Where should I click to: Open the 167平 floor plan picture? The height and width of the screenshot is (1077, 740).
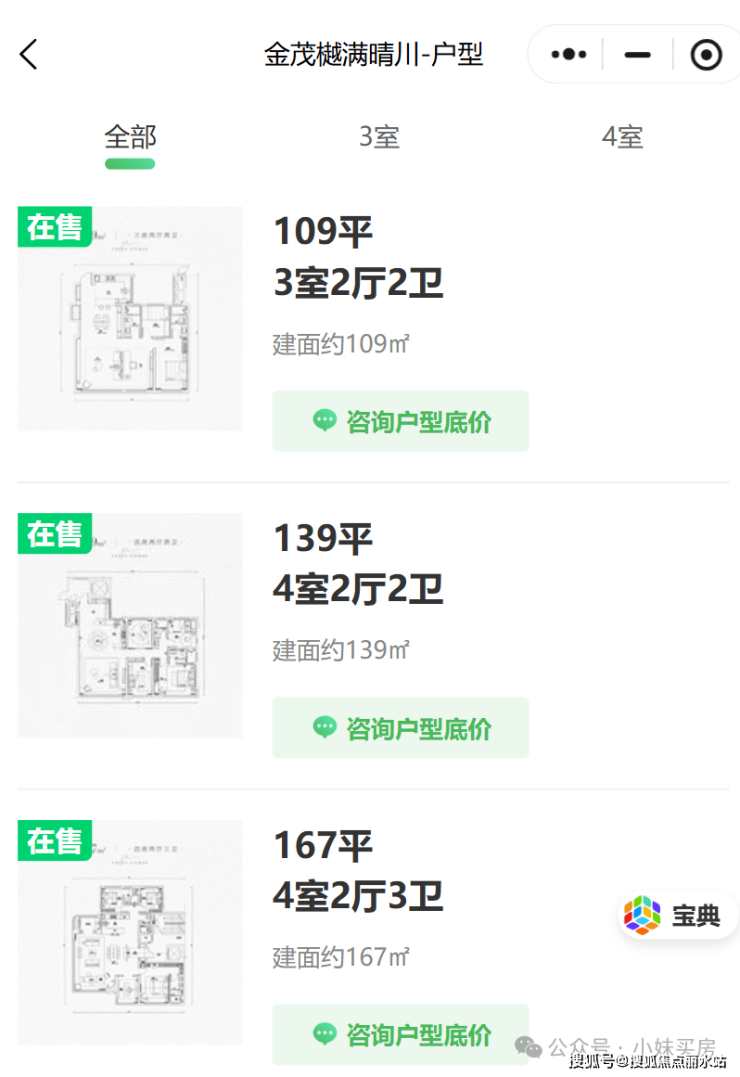[130, 933]
